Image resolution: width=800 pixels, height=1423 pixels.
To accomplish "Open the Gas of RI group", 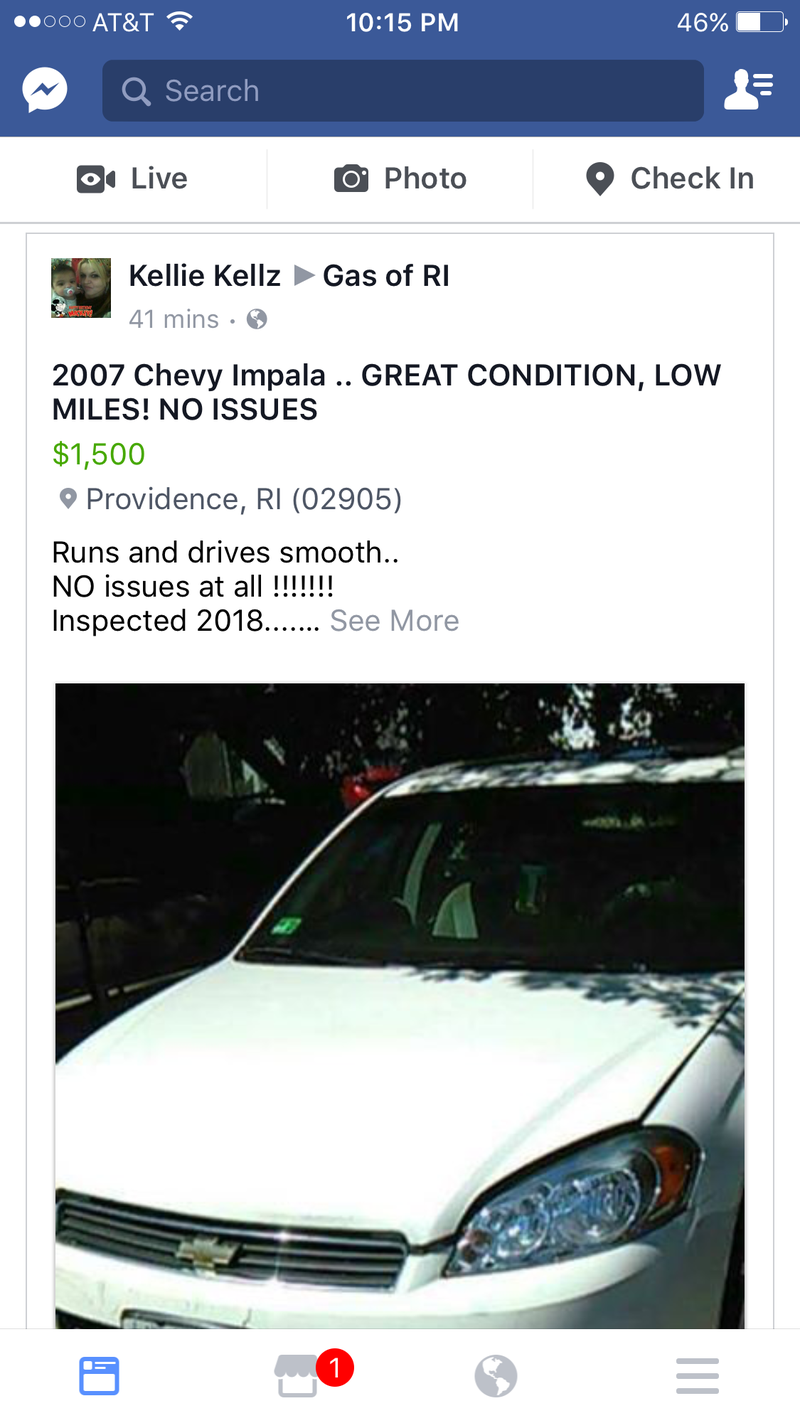I will pos(386,276).
